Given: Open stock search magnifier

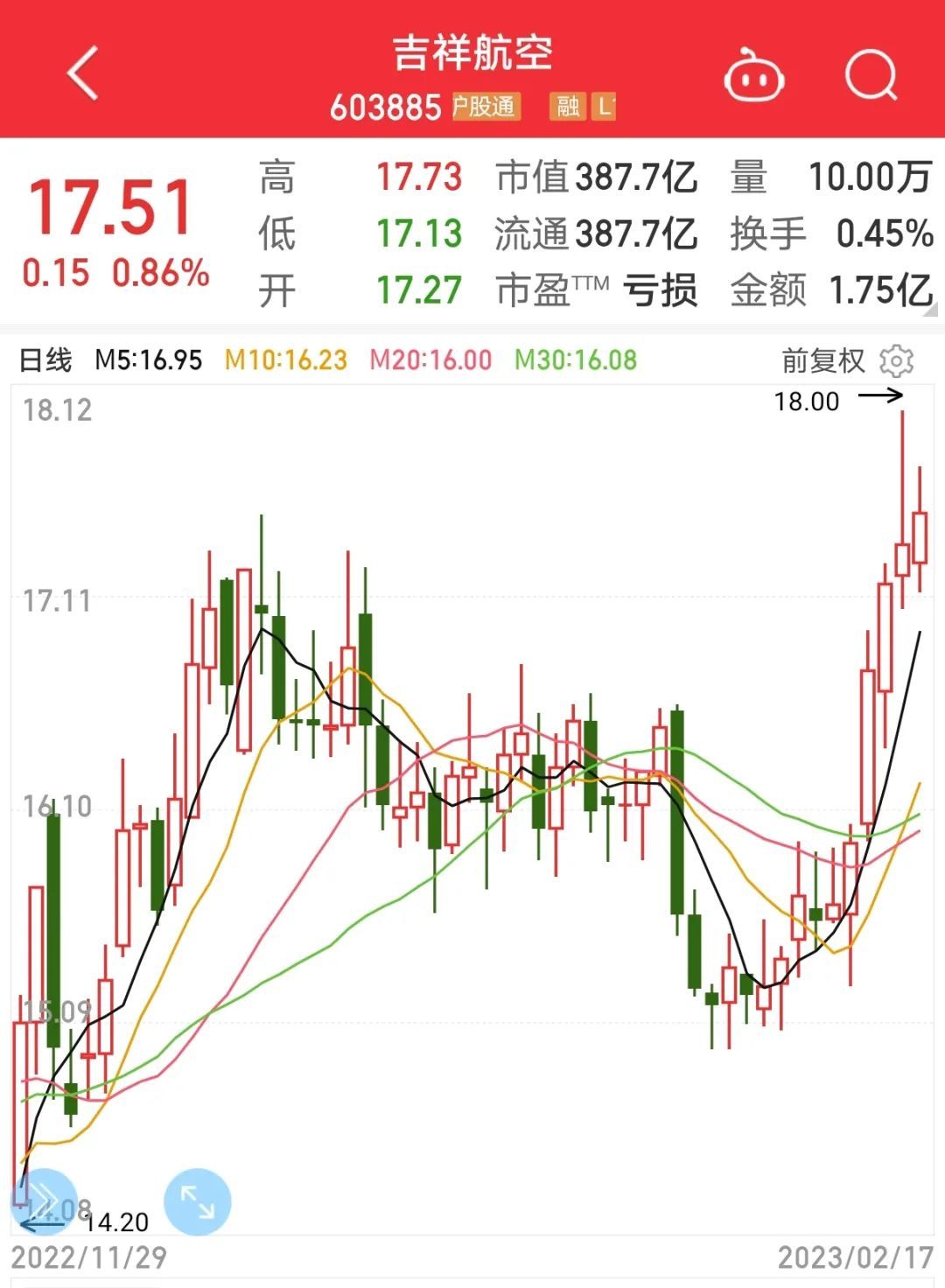Looking at the screenshot, I should click(871, 76).
